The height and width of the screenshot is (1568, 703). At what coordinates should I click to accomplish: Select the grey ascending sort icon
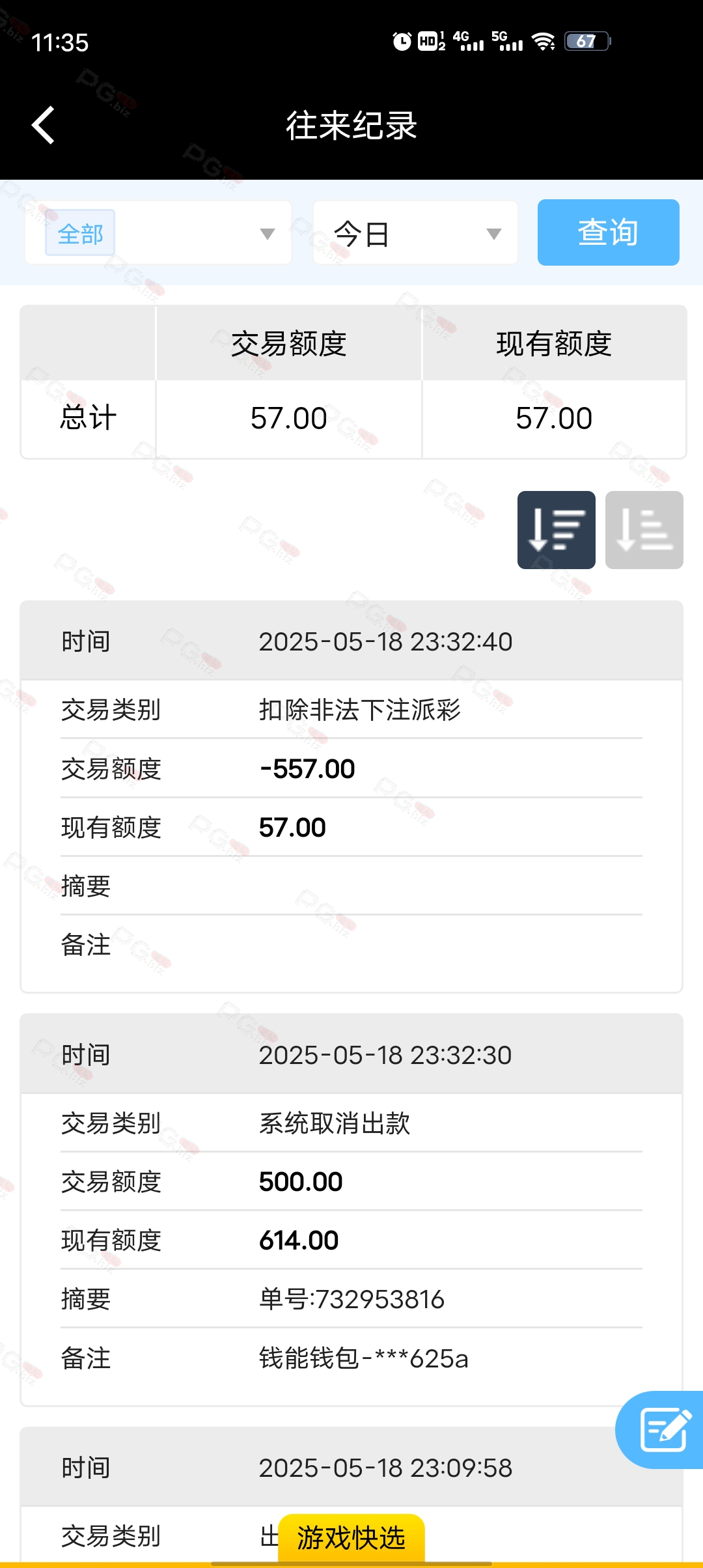point(644,530)
